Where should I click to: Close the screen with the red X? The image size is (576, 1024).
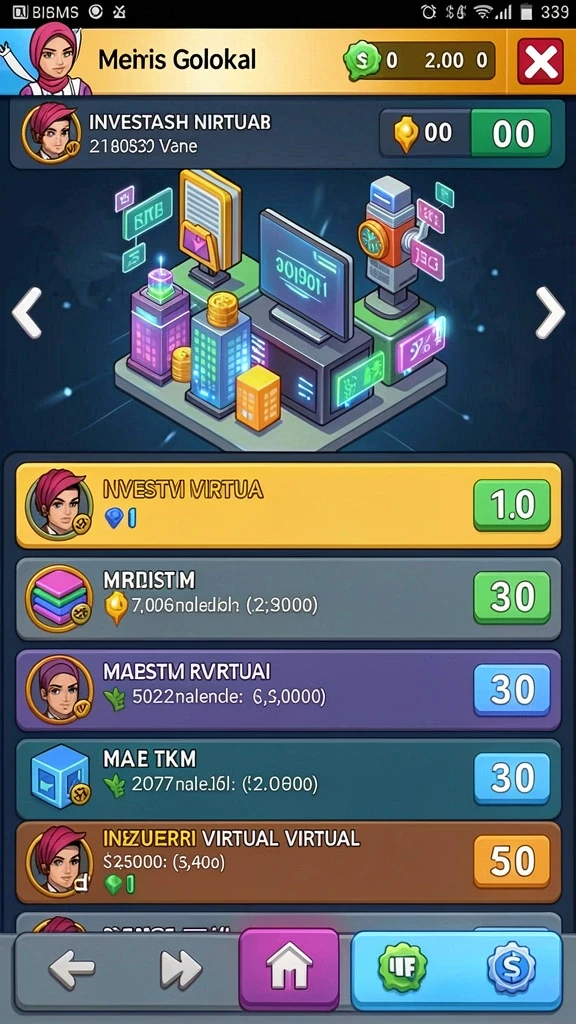[x=540, y=61]
